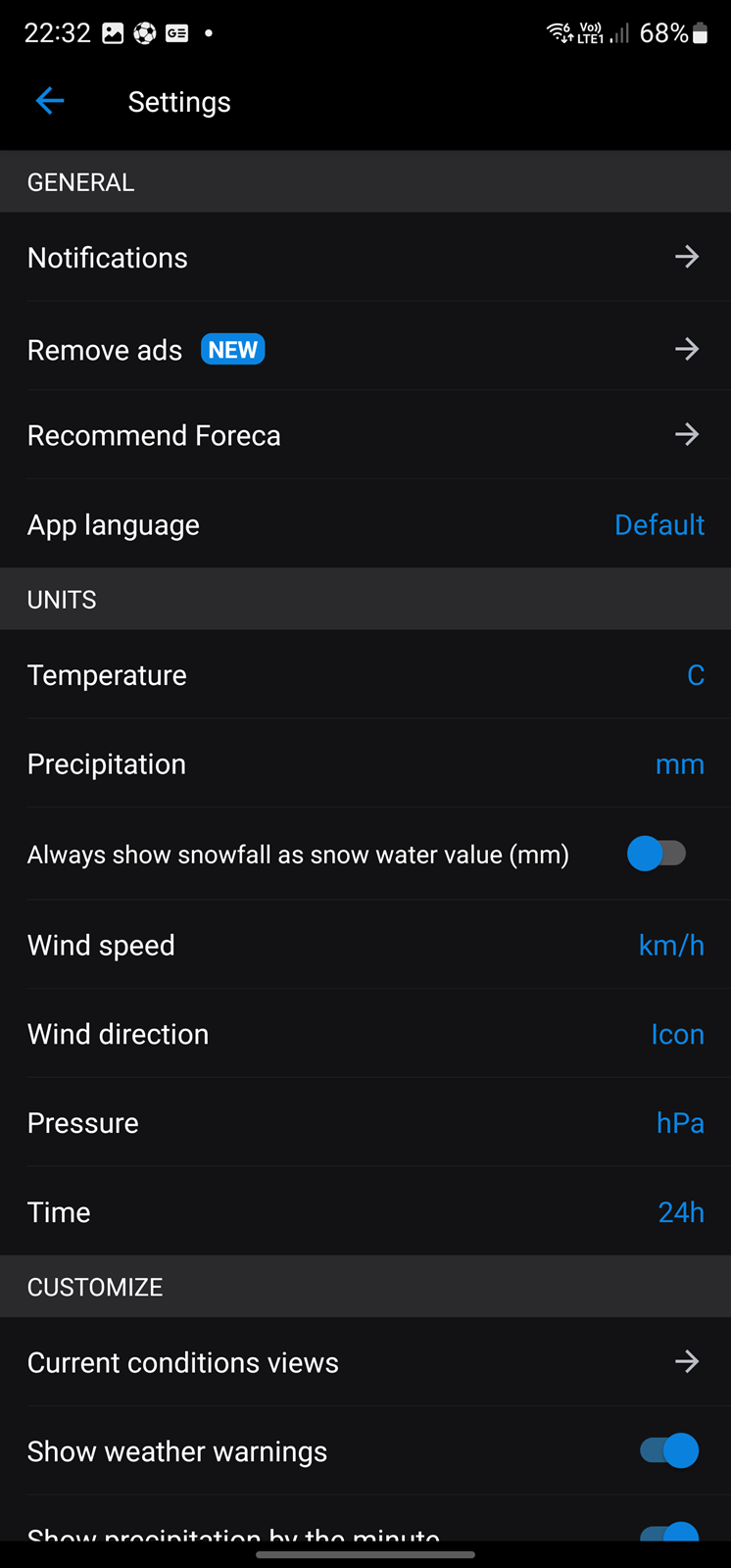The height and width of the screenshot is (1568, 731).
Task: Change the Precipitation unit
Action: 365,763
